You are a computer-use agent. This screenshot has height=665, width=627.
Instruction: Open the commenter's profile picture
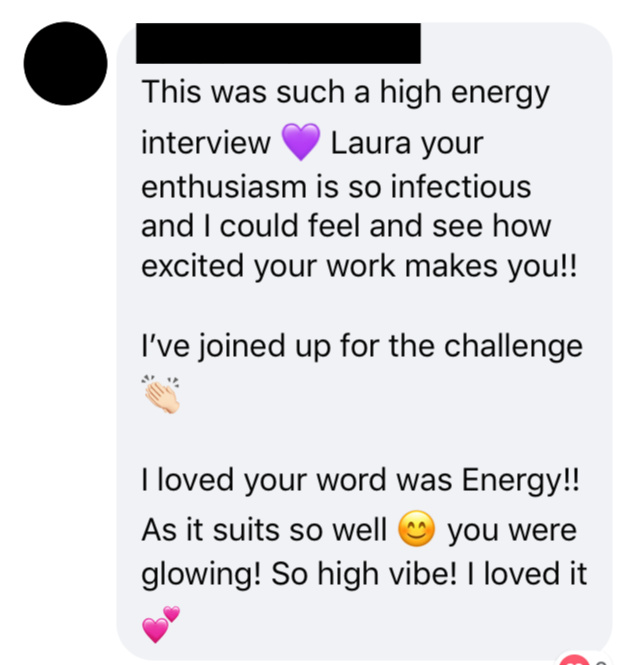pos(66,63)
